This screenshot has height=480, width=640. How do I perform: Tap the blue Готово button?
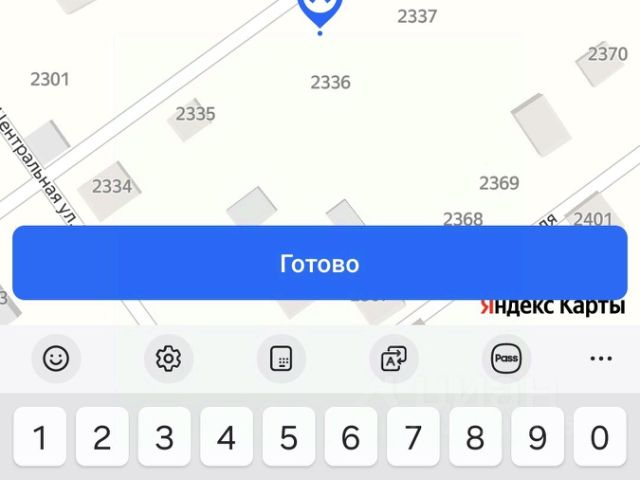pos(319,264)
